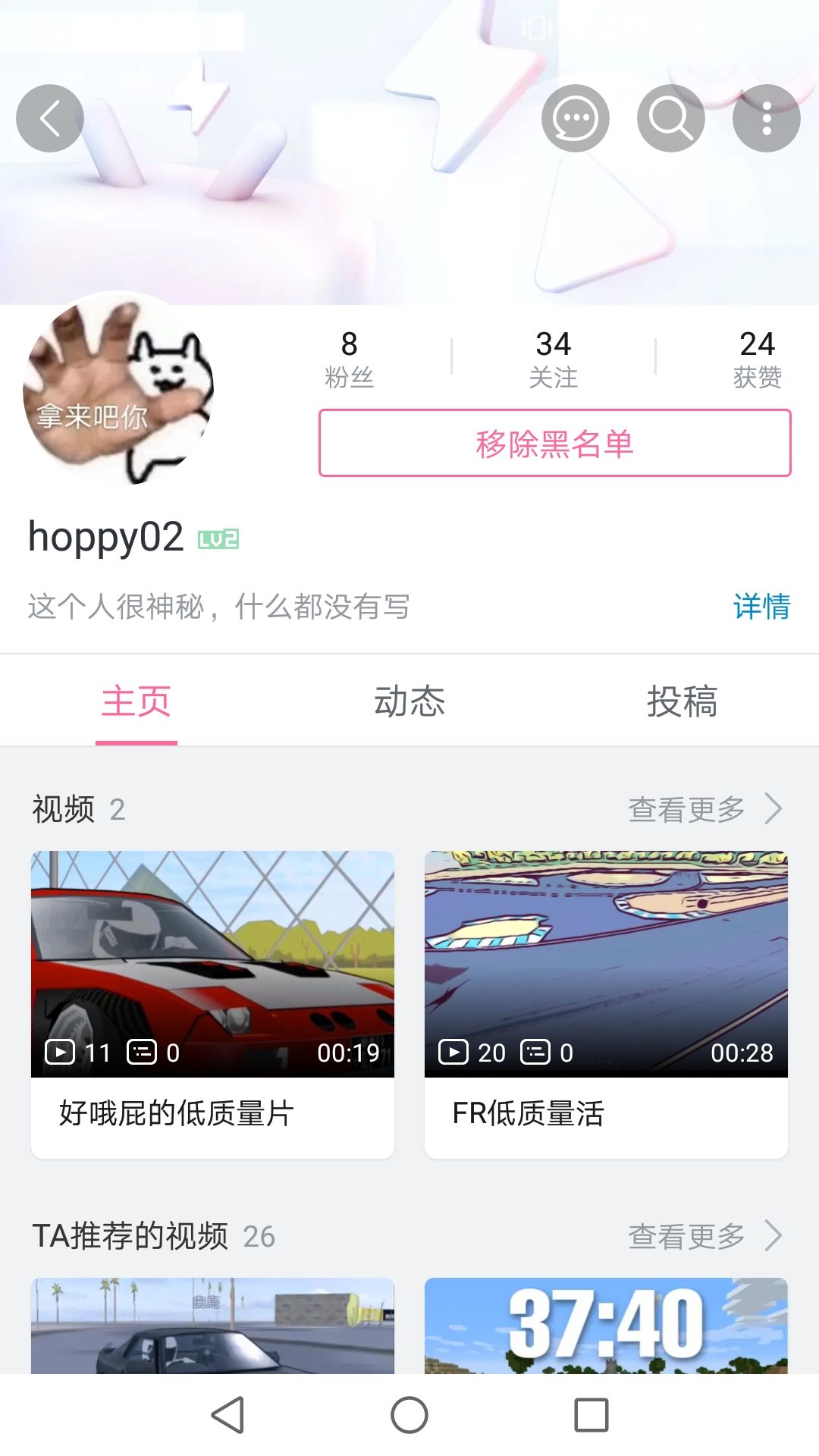Viewport: 819px width, 1456px height.
Task: Open the three-dot more options menu
Action: [766, 119]
